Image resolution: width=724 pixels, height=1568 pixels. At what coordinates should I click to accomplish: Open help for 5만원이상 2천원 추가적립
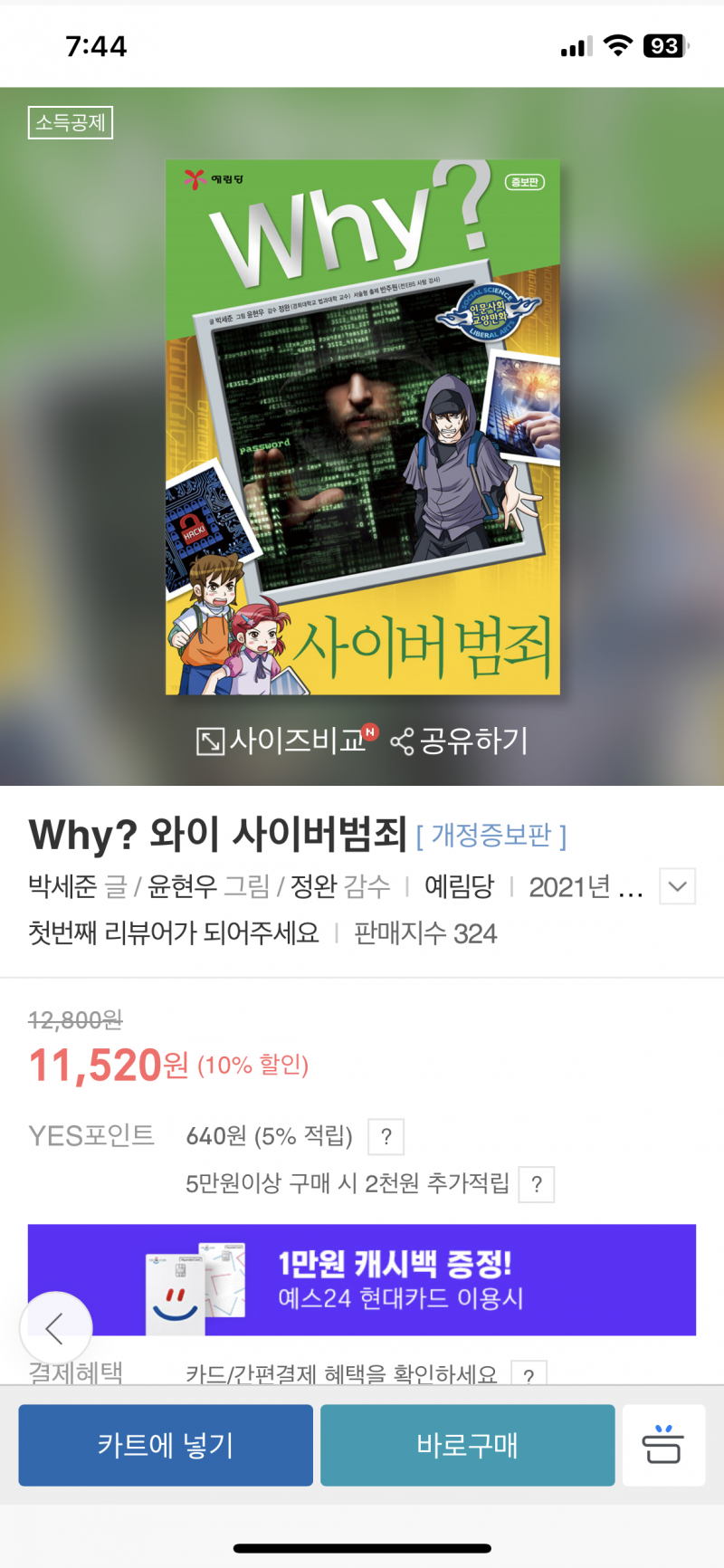(x=537, y=1184)
